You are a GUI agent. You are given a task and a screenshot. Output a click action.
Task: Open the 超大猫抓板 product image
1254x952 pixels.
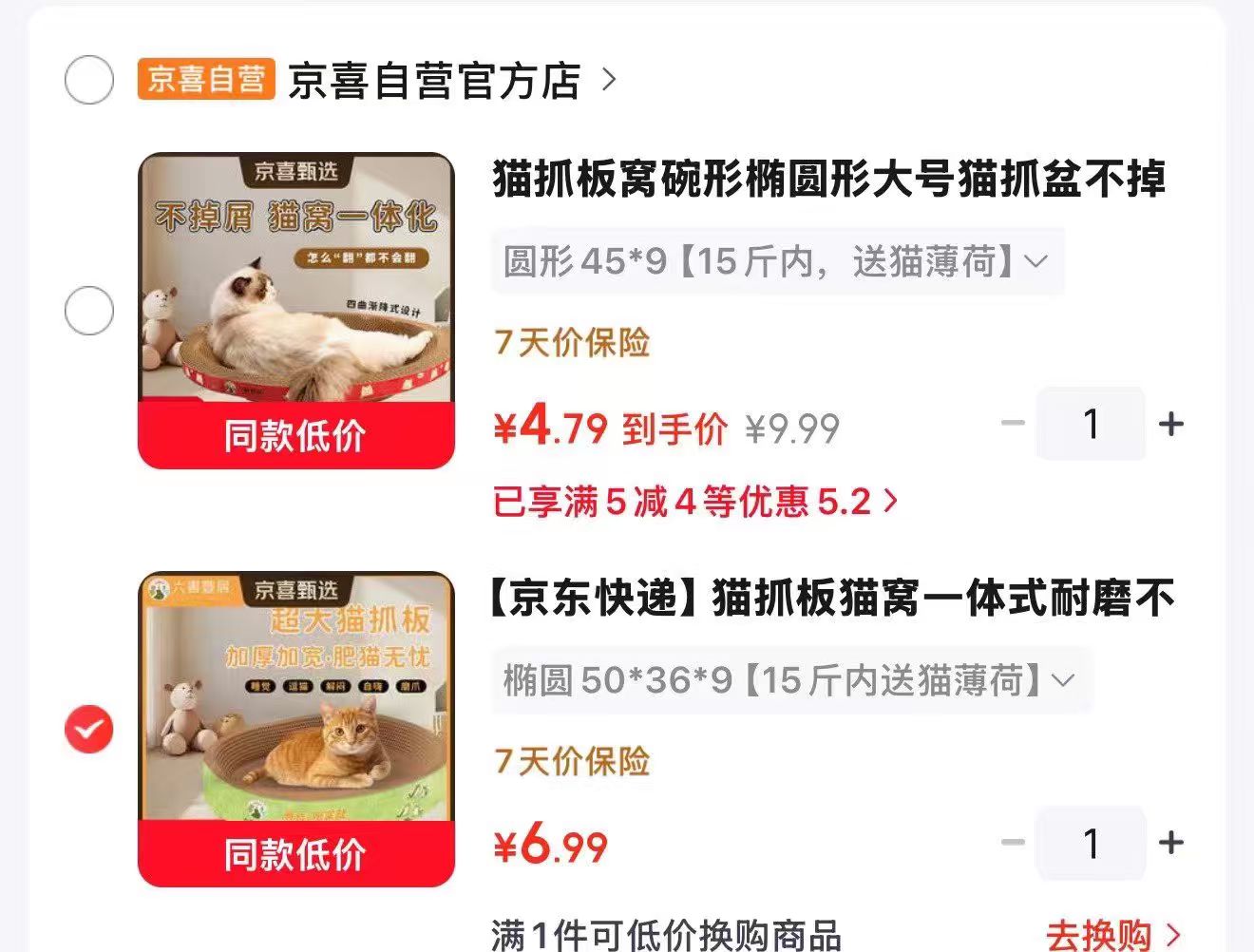(296, 730)
